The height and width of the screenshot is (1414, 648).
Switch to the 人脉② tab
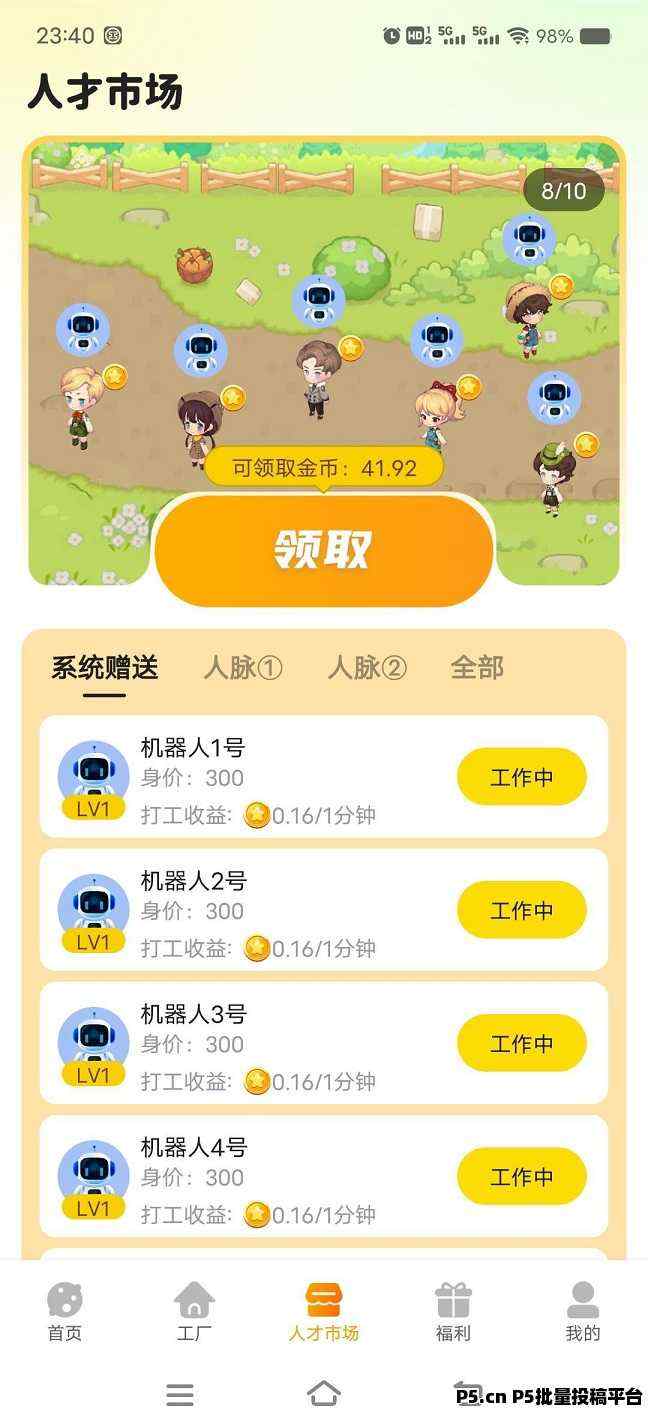coord(367,667)
